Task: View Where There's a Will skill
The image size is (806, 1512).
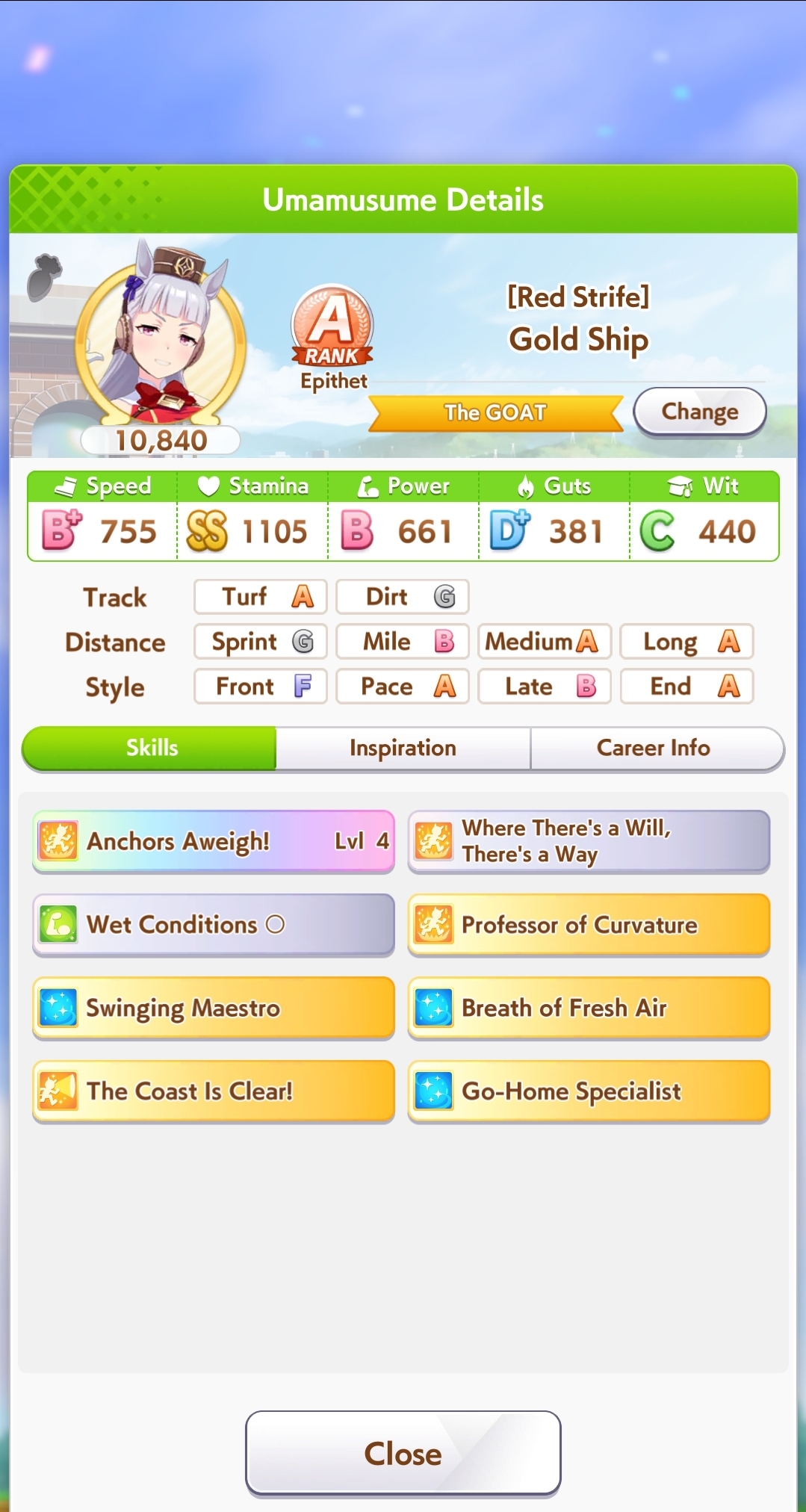Action: [589, 841]
